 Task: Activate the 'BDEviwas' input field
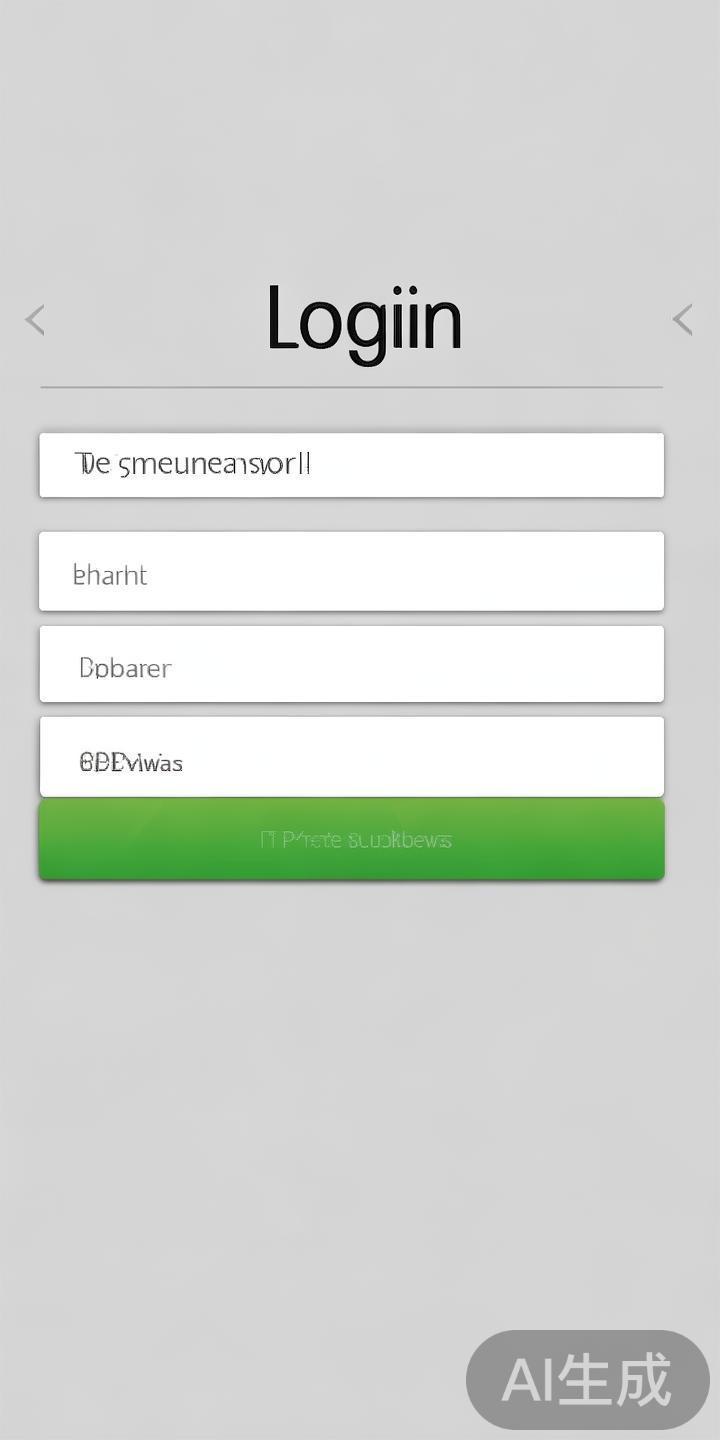[351, 757]
